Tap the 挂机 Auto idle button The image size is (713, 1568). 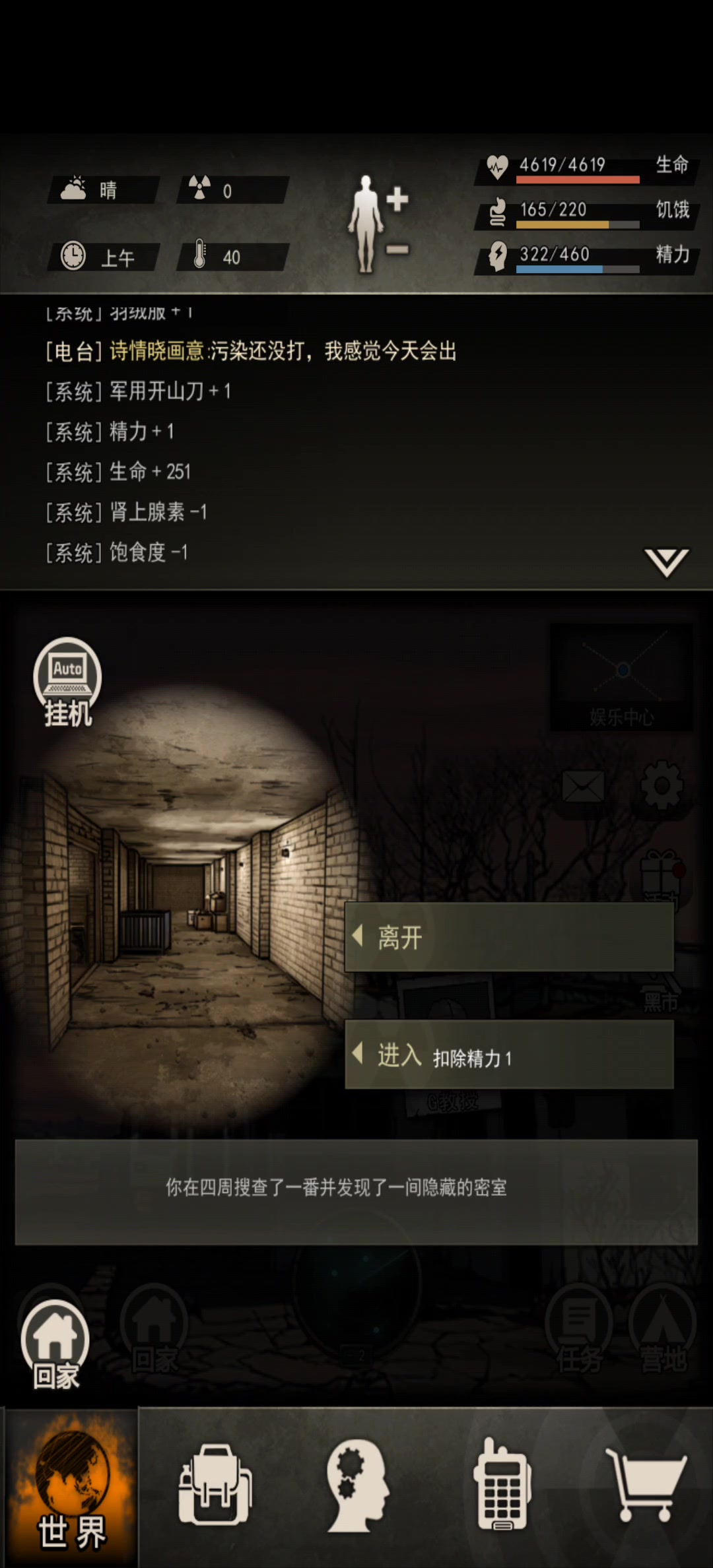click(67, 682)
